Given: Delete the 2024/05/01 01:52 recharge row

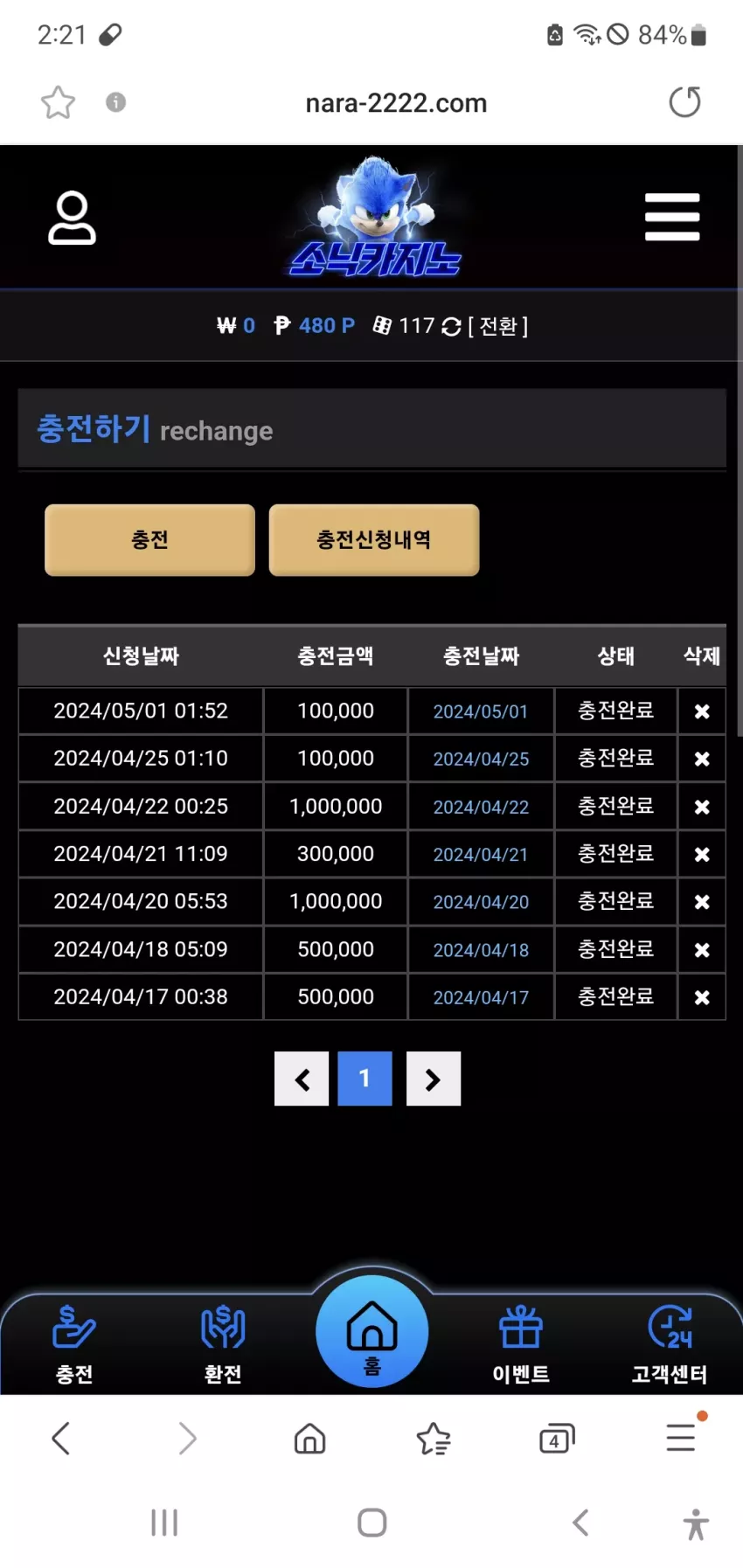Looking at the screenshot, I should point(701,711).
